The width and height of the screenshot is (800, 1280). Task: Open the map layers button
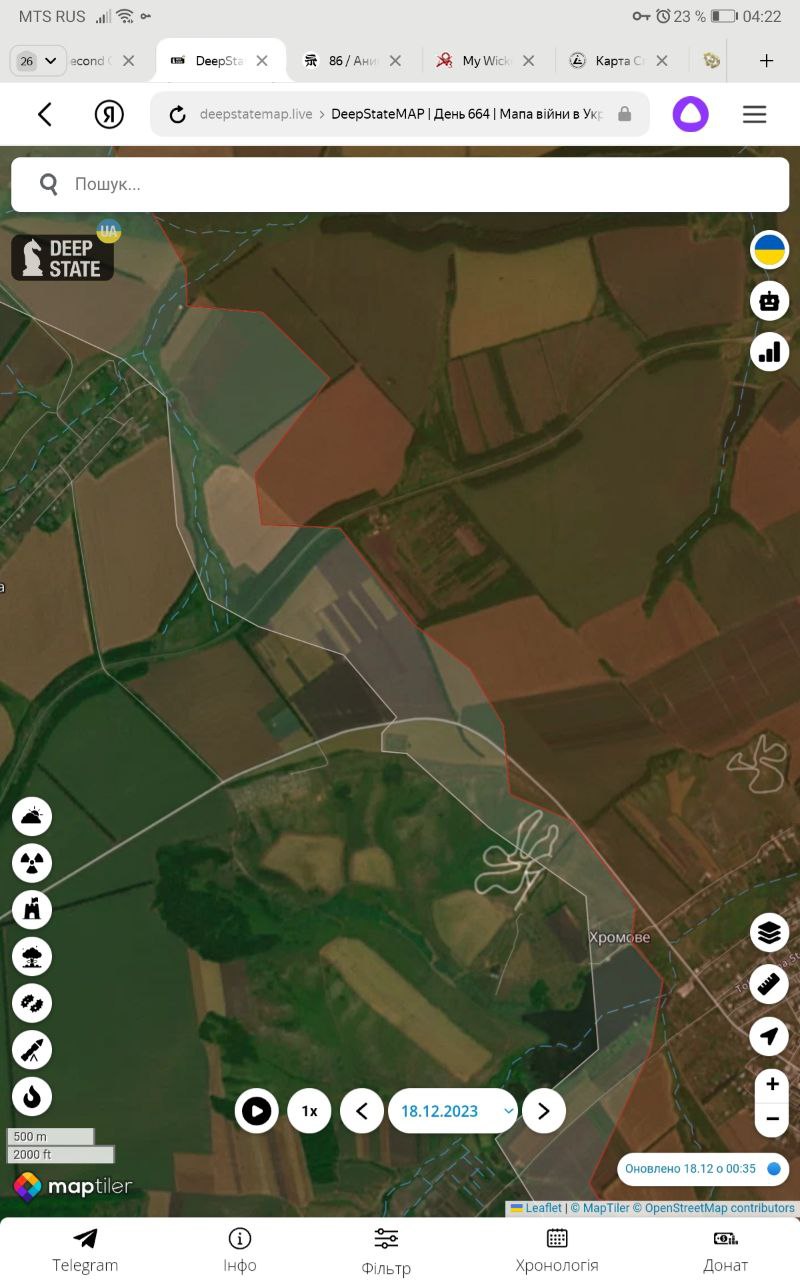point(769,933)
